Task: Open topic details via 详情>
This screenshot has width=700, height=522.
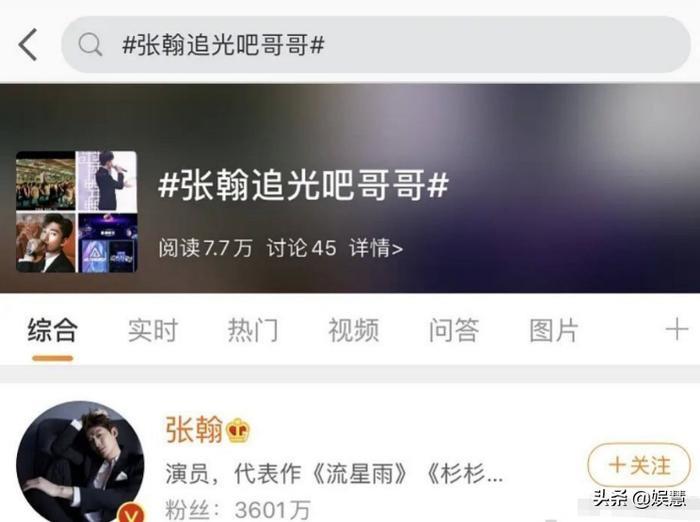Action: 376,248
